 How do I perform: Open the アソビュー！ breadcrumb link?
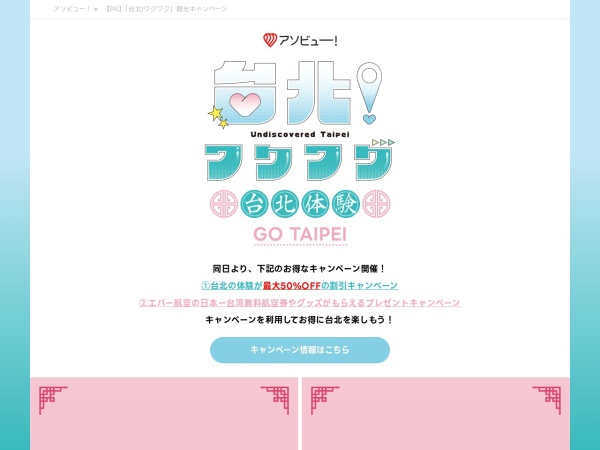pyautogui.click(x=72, y=8)
